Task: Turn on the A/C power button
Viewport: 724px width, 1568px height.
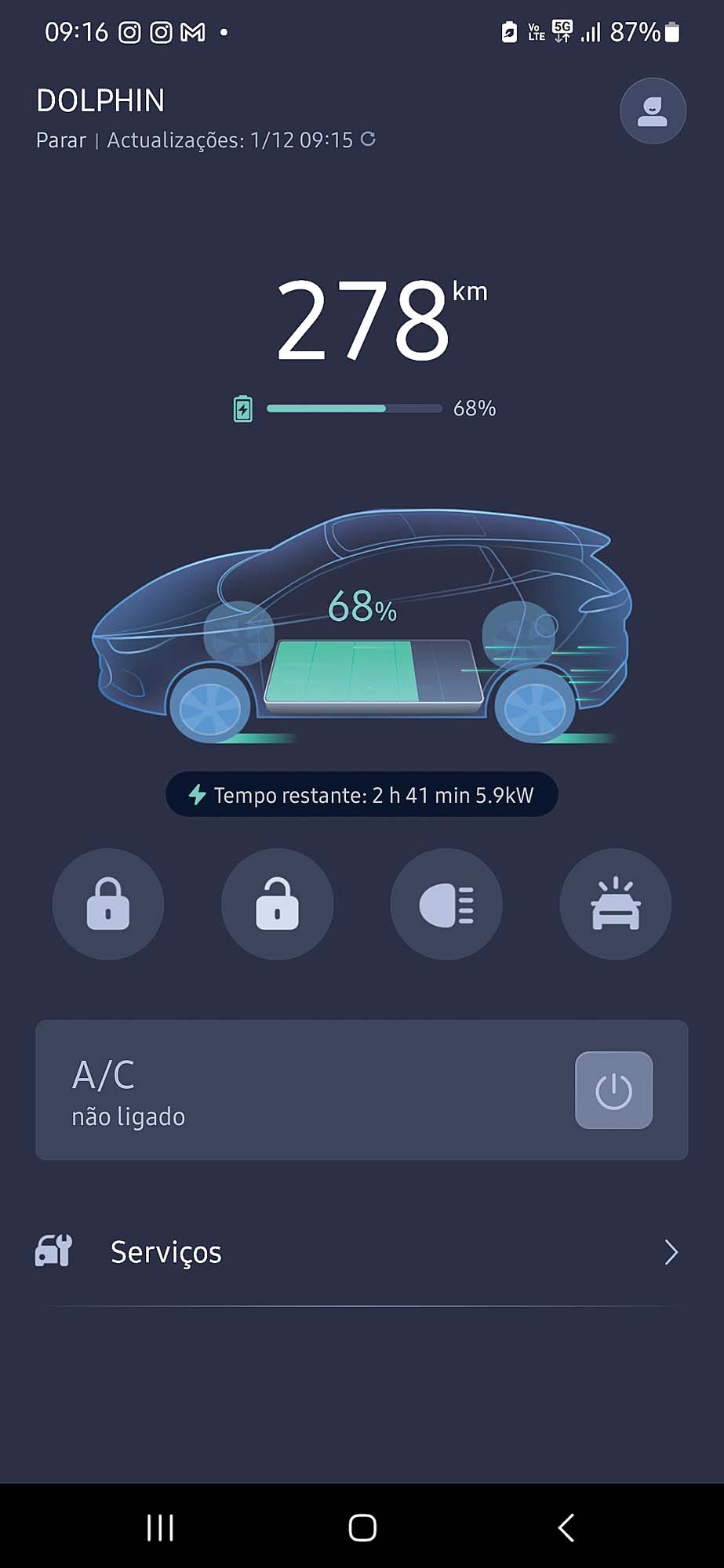Action: [x=614, y=1091]
